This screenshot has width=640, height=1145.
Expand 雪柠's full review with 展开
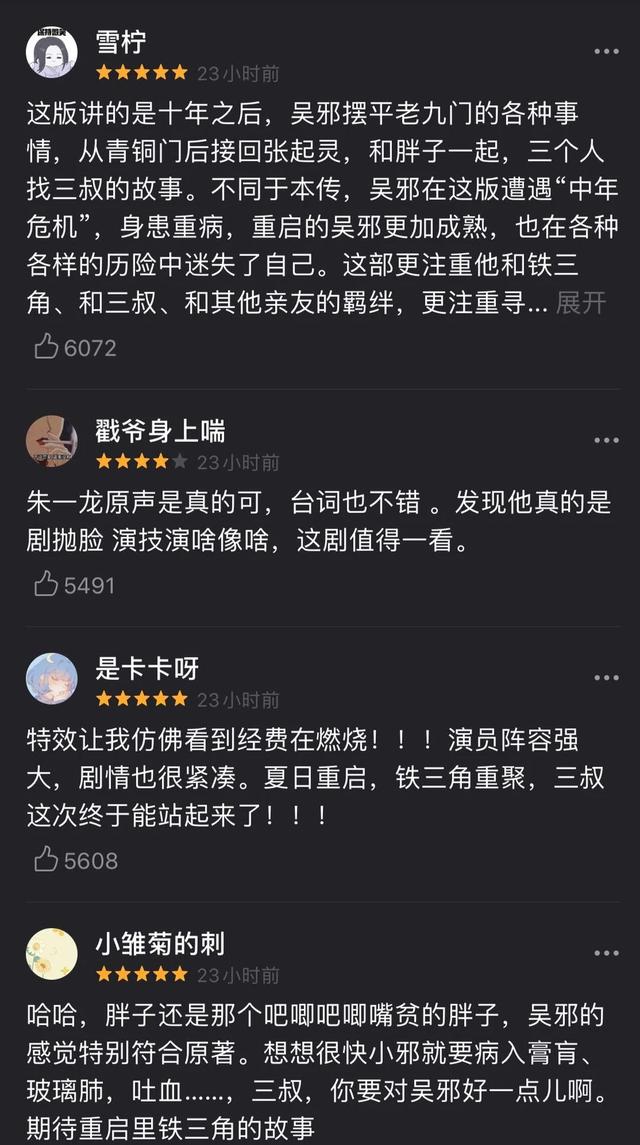coord(581,303)
